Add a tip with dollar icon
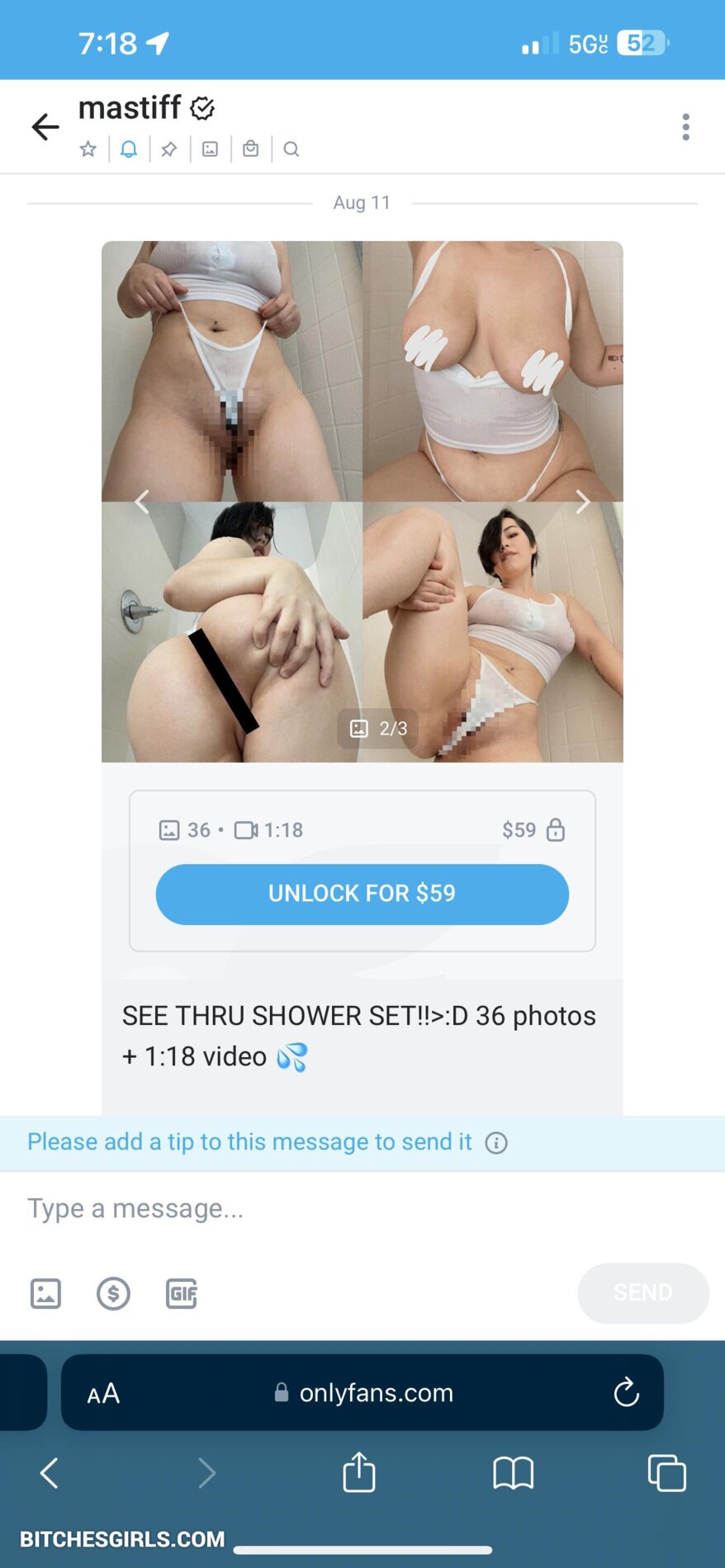 pos(113,1293)
